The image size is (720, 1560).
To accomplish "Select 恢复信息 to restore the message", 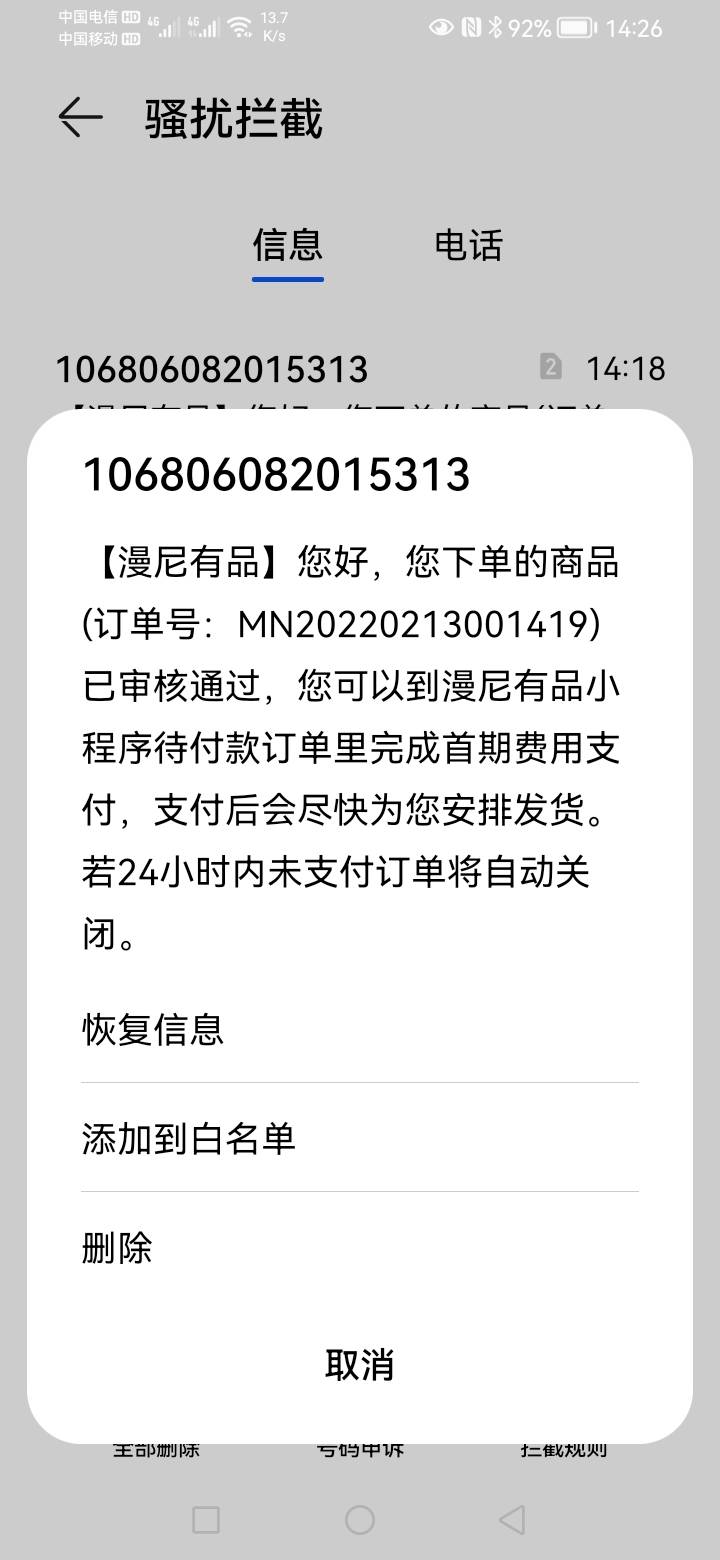I will coord(359,1029).
